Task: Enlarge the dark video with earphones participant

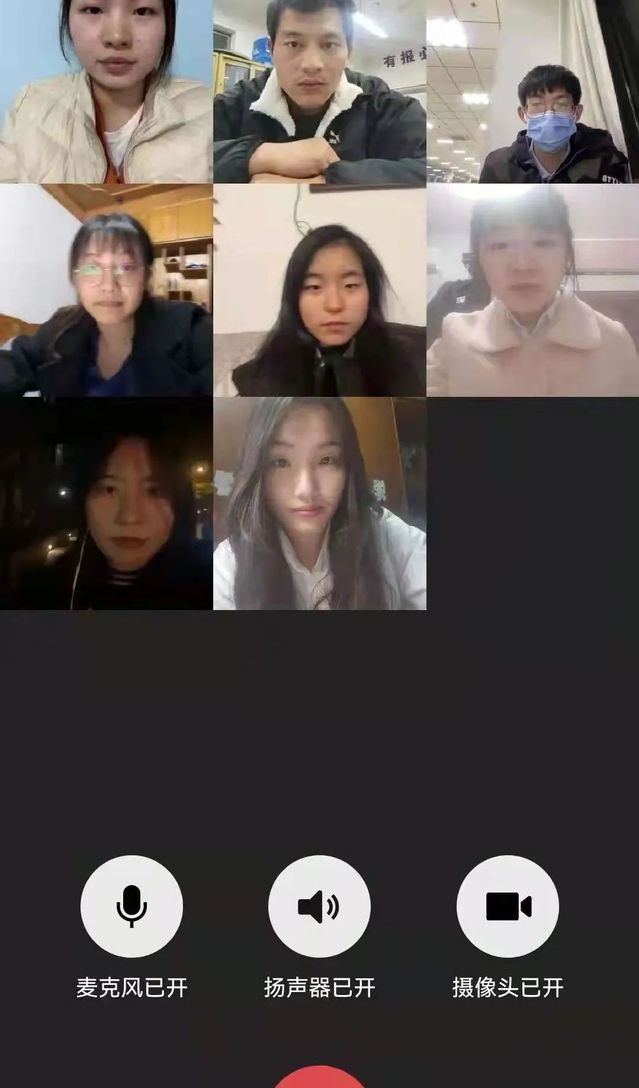Action: tap(106, 503)
